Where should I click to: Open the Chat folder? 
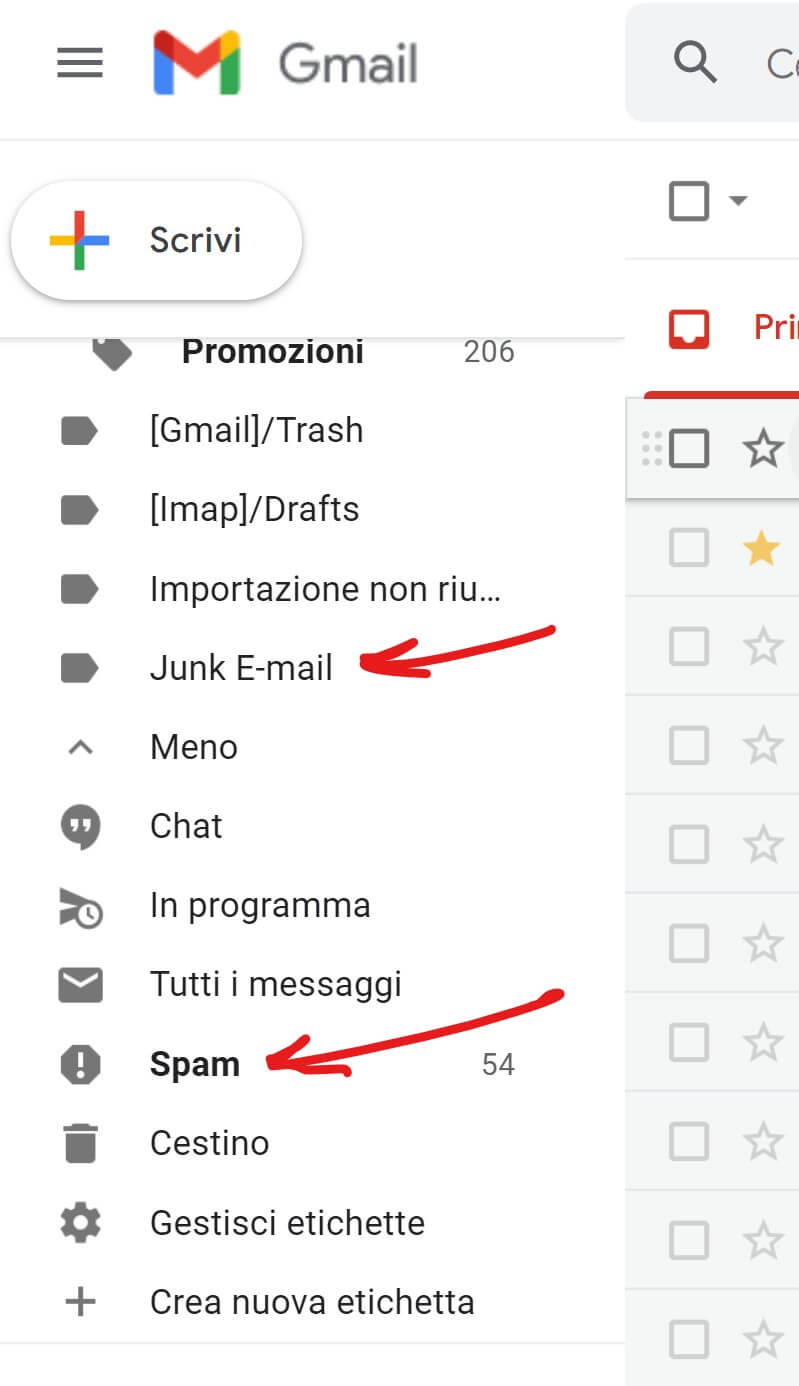coord(186,826)
